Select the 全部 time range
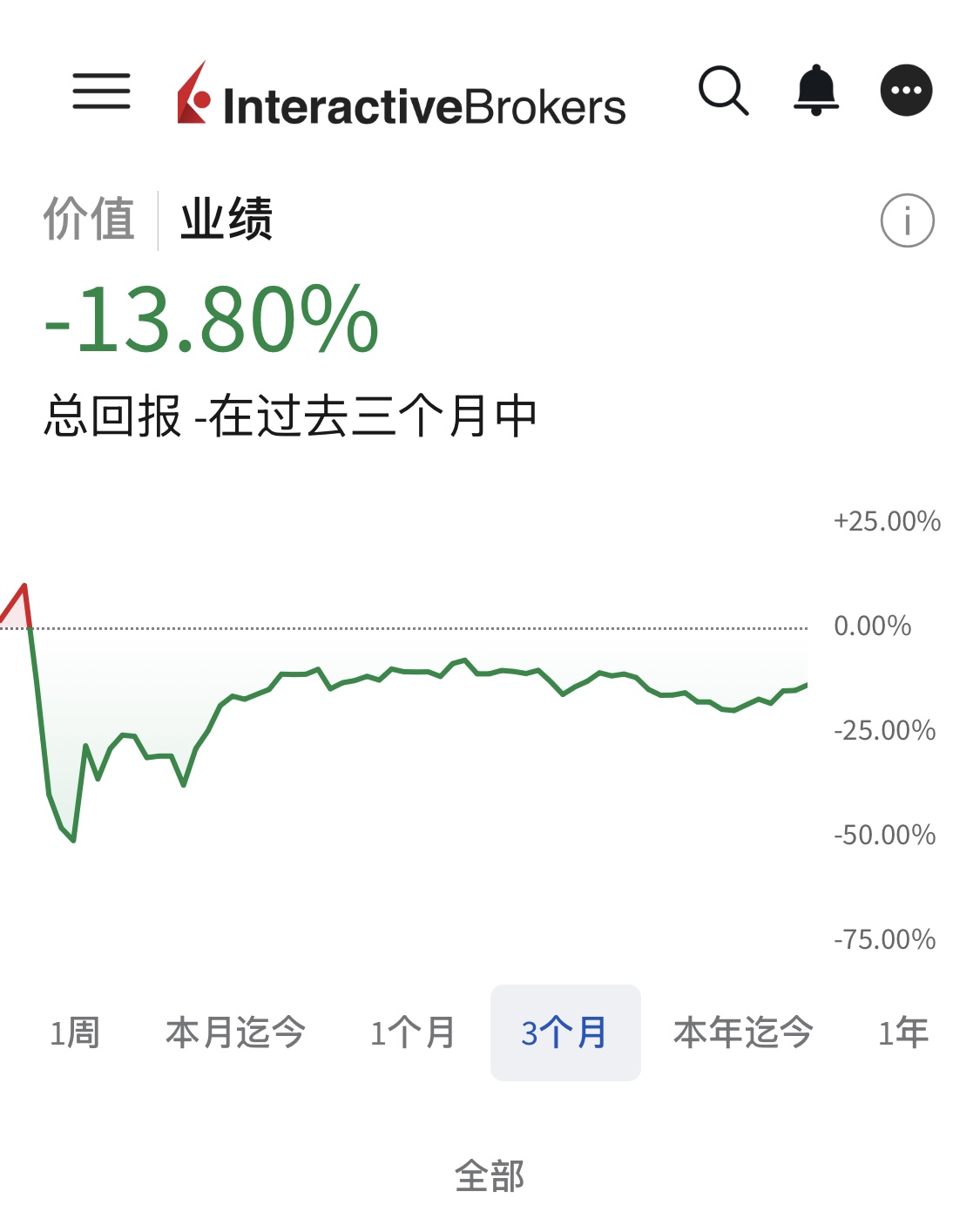 point(490,1176)
